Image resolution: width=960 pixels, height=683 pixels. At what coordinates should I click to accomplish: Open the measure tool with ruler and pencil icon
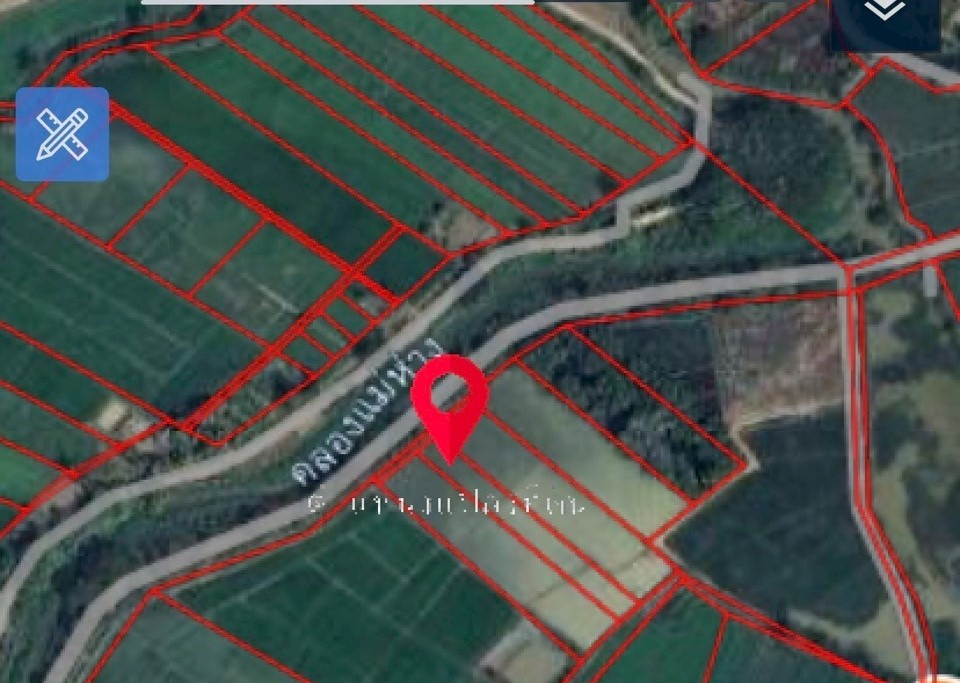coord(62,134)
